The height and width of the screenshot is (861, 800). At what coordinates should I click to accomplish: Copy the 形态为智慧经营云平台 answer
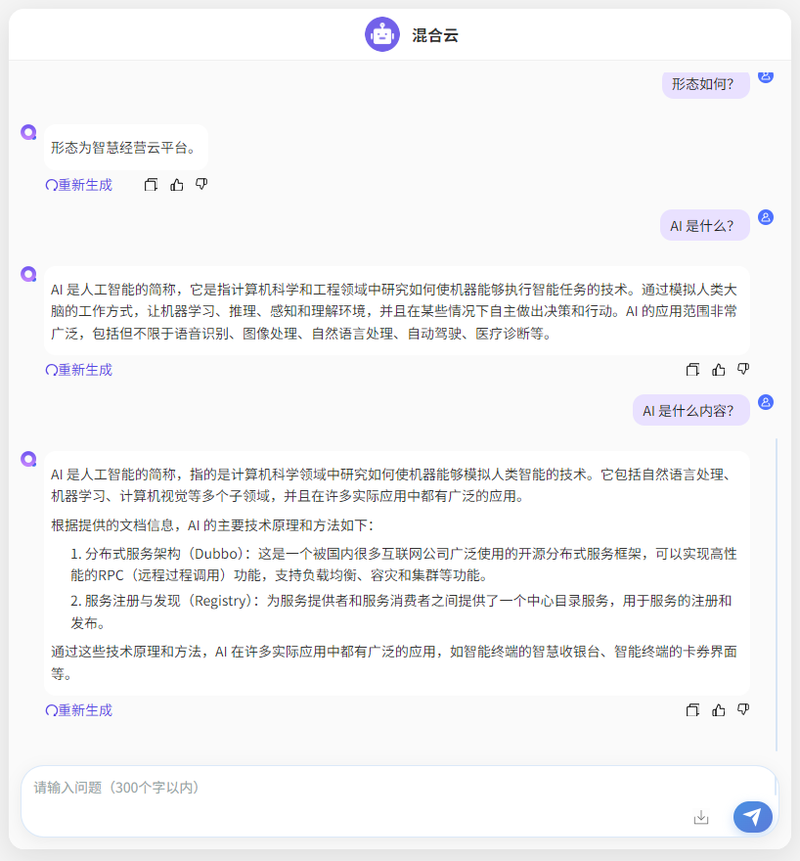pos(151,185)
